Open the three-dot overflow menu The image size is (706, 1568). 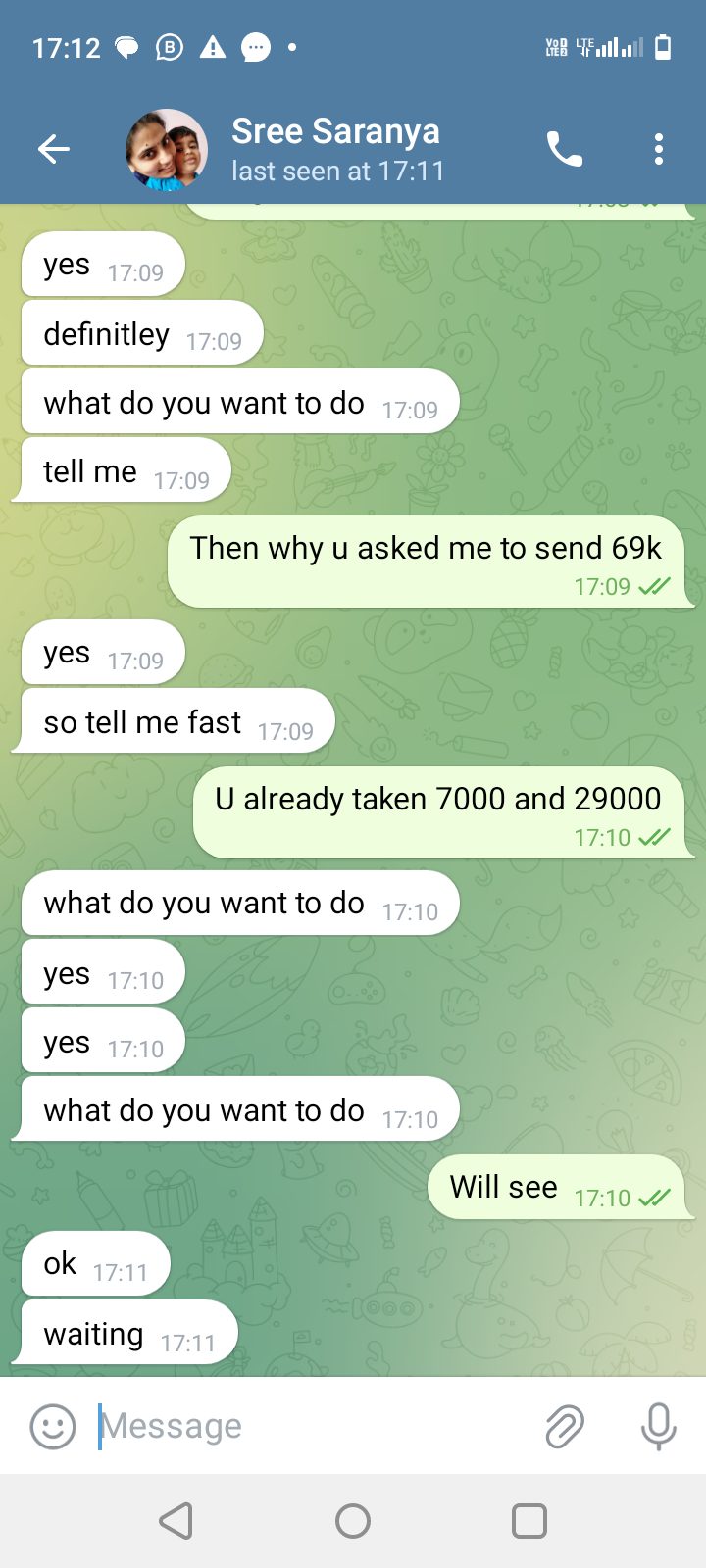659,149
